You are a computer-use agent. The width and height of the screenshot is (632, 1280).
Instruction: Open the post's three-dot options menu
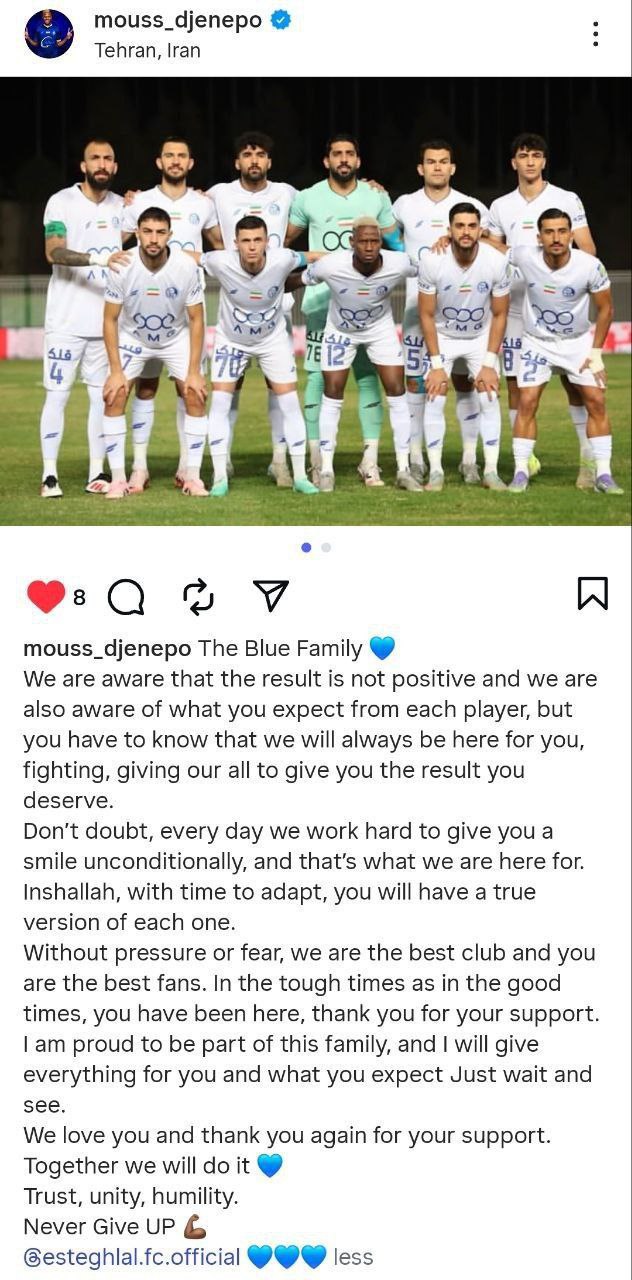tap(595, 34)
